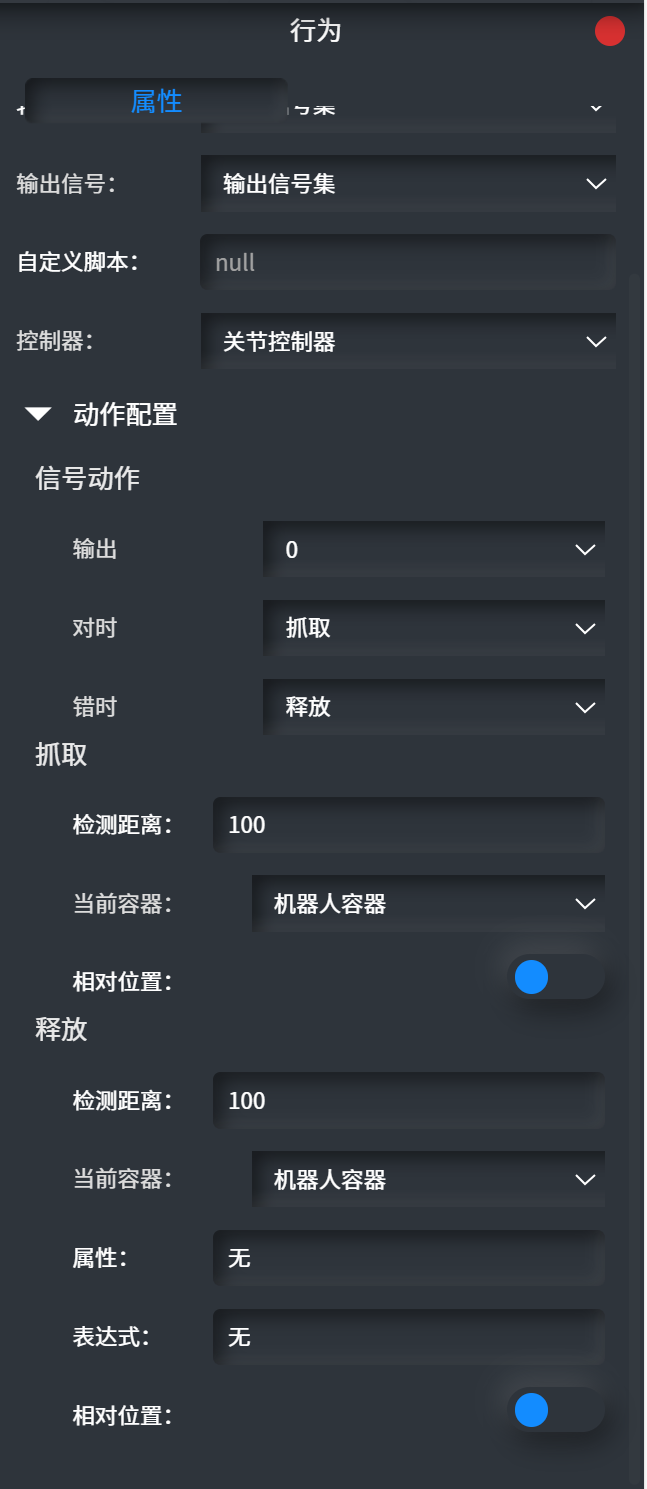Toggle 相对位置 in the 释放 section
Viewport: 647px width, 1489px height.
click(555, 1410)
